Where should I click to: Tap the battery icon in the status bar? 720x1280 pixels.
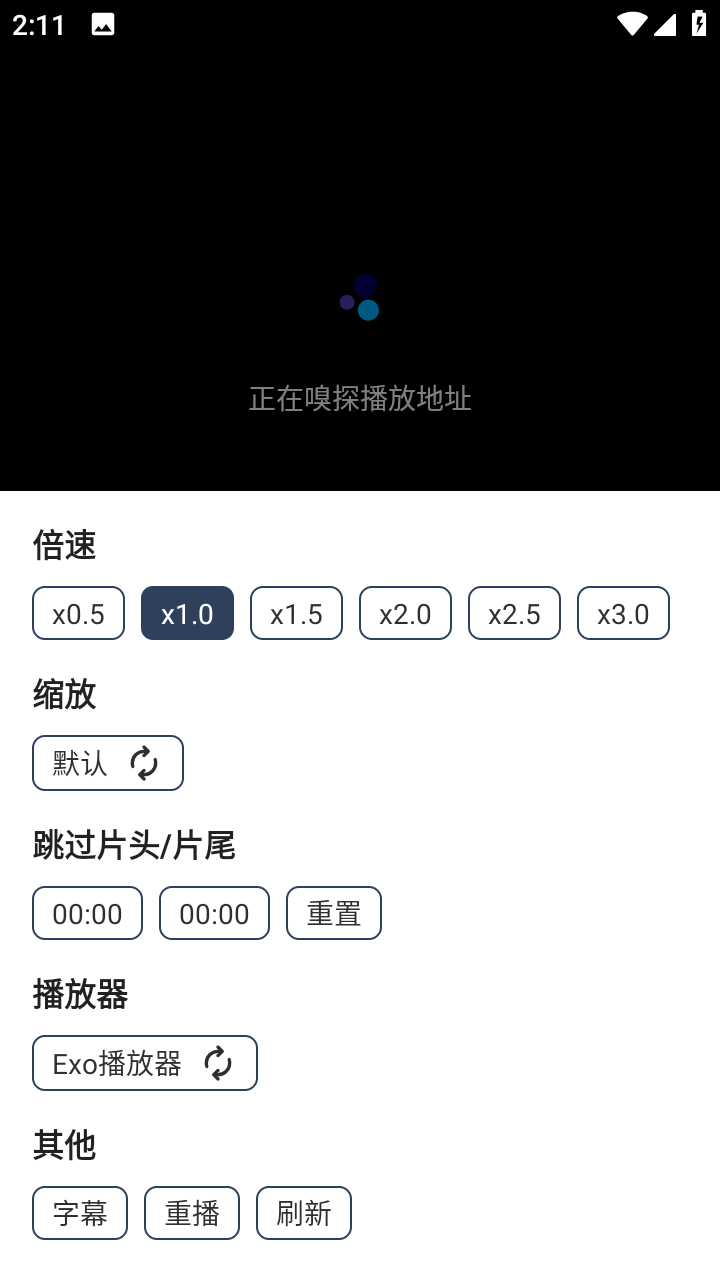(x=699, y=25)
